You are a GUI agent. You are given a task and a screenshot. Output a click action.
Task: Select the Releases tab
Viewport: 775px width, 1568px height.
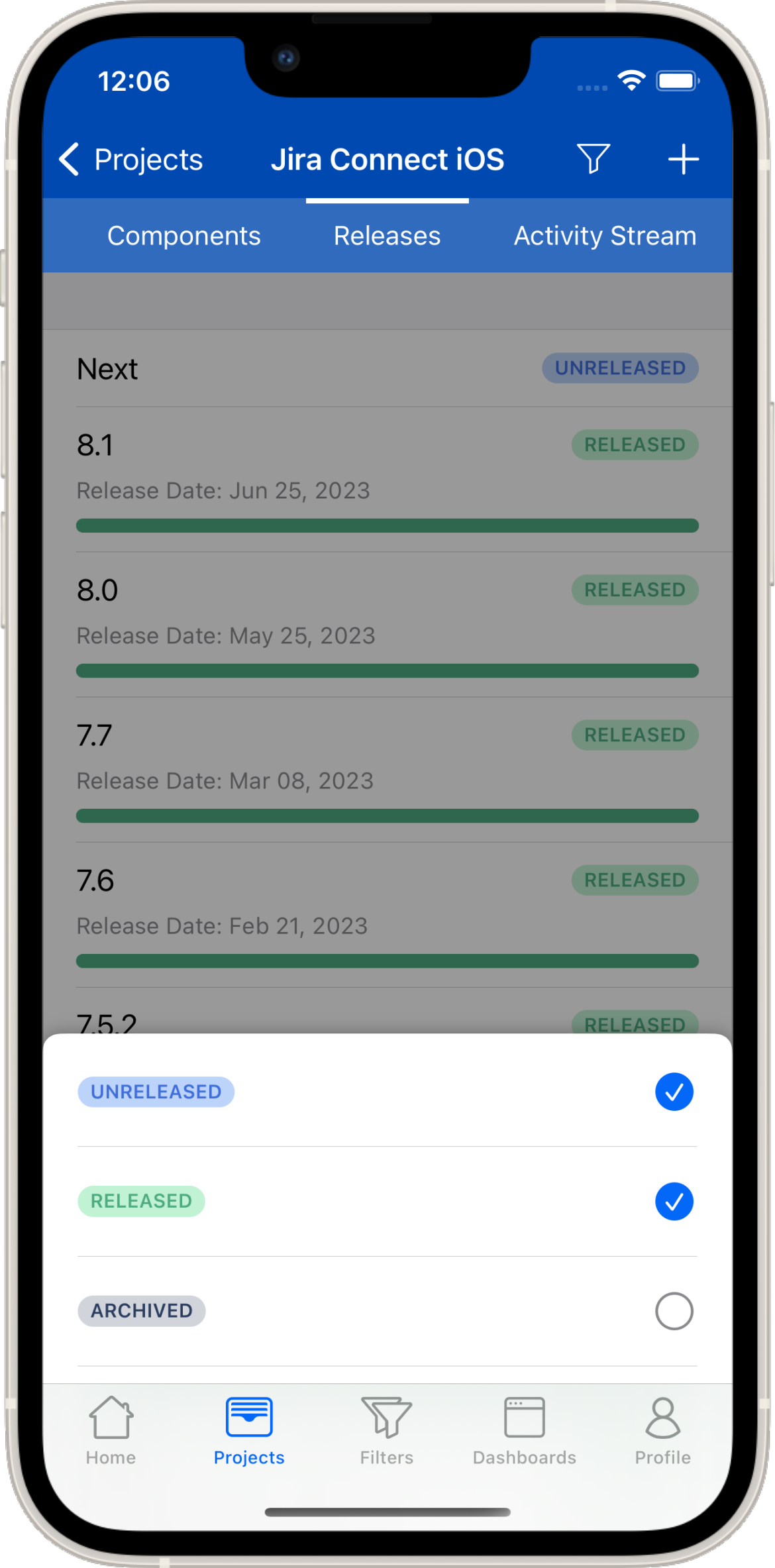pos(387,236)
